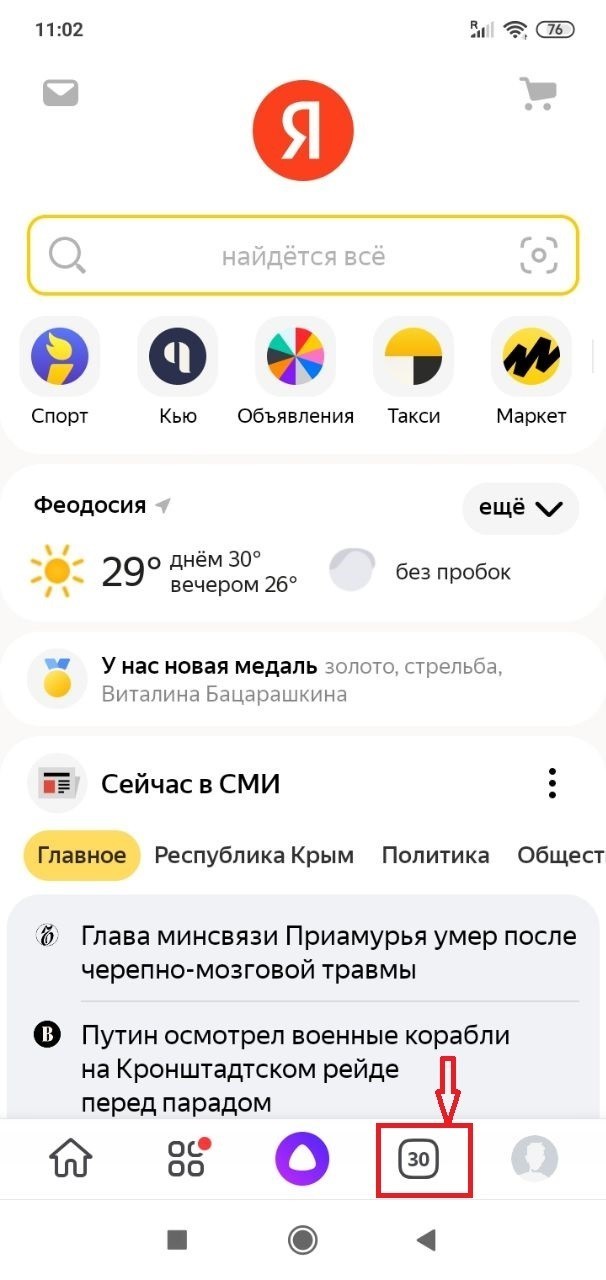
Task: Expand the «ещё» dropdown
Action: pos(521,508)
